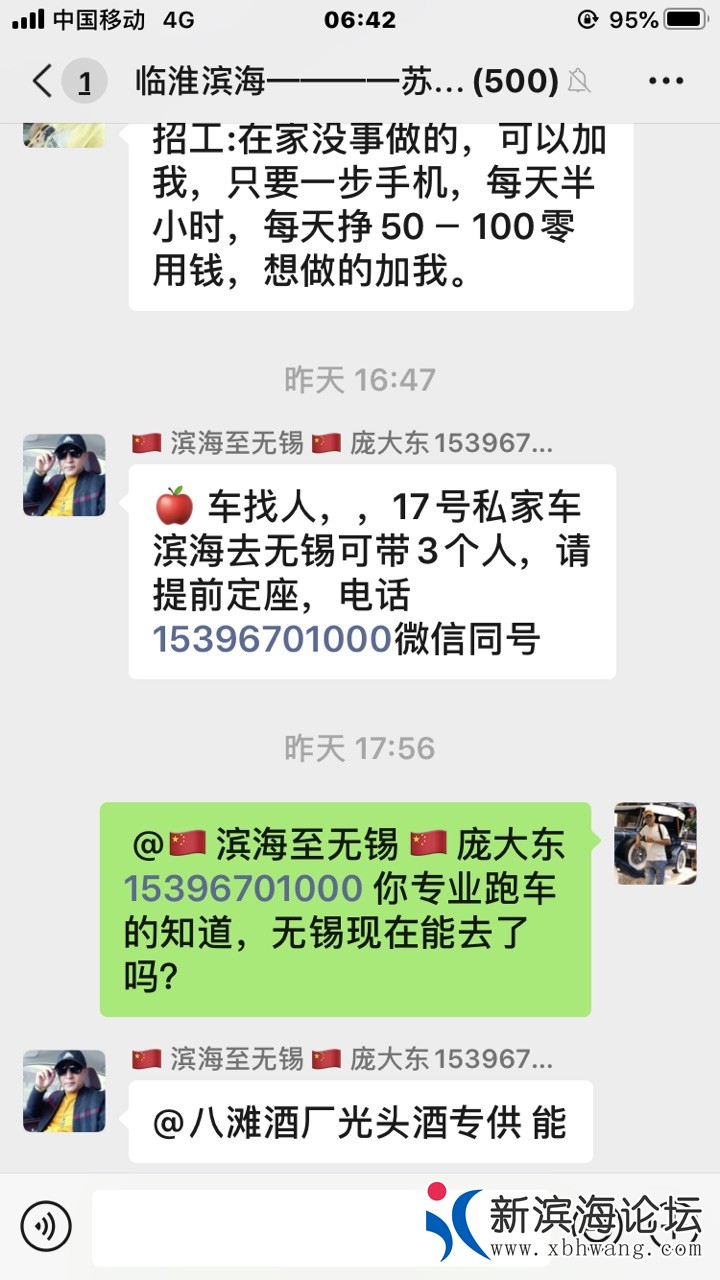Tap phone number in the green reply
This screenshot has height=1280, width=720.
(x=242, y=888)
